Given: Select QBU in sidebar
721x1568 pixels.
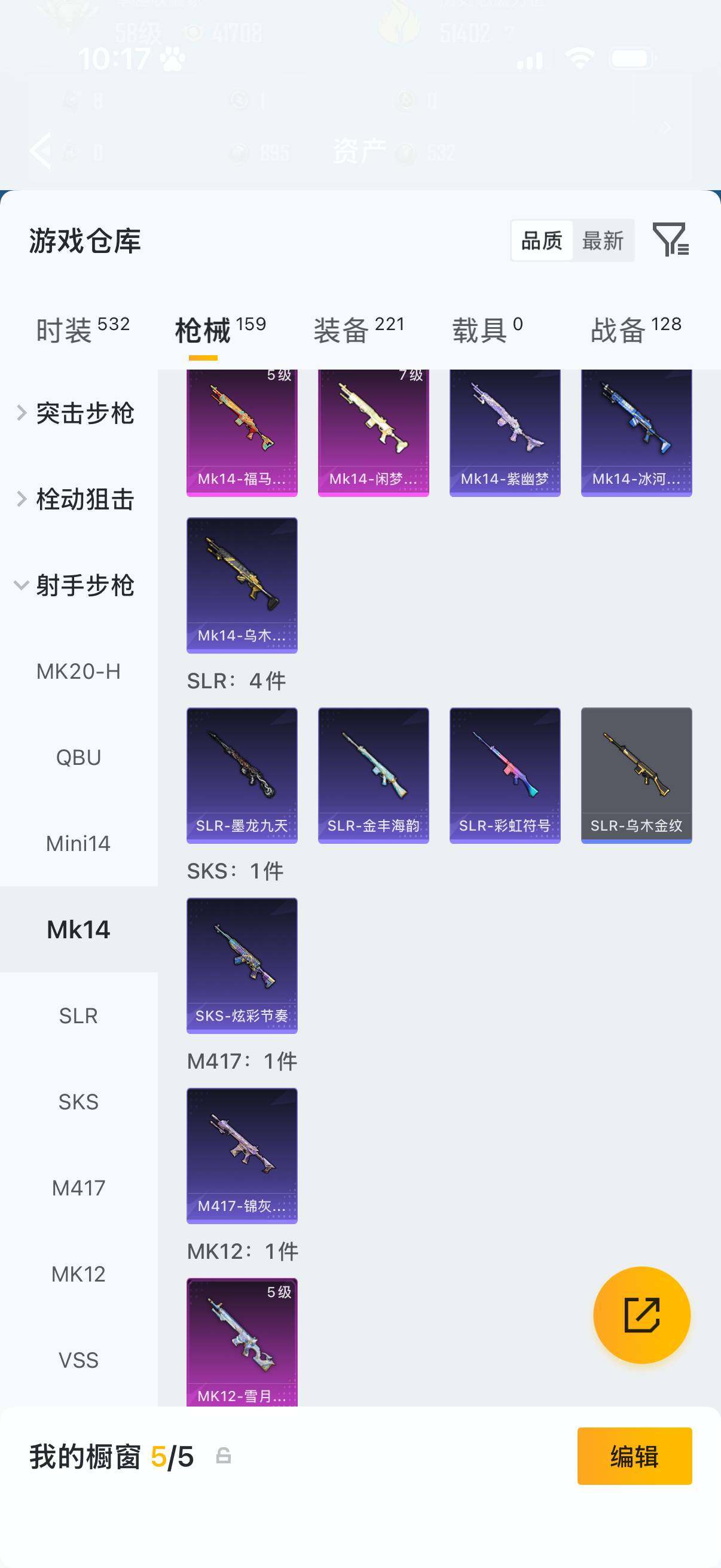Looking at the screenshot, I should 78,757.
